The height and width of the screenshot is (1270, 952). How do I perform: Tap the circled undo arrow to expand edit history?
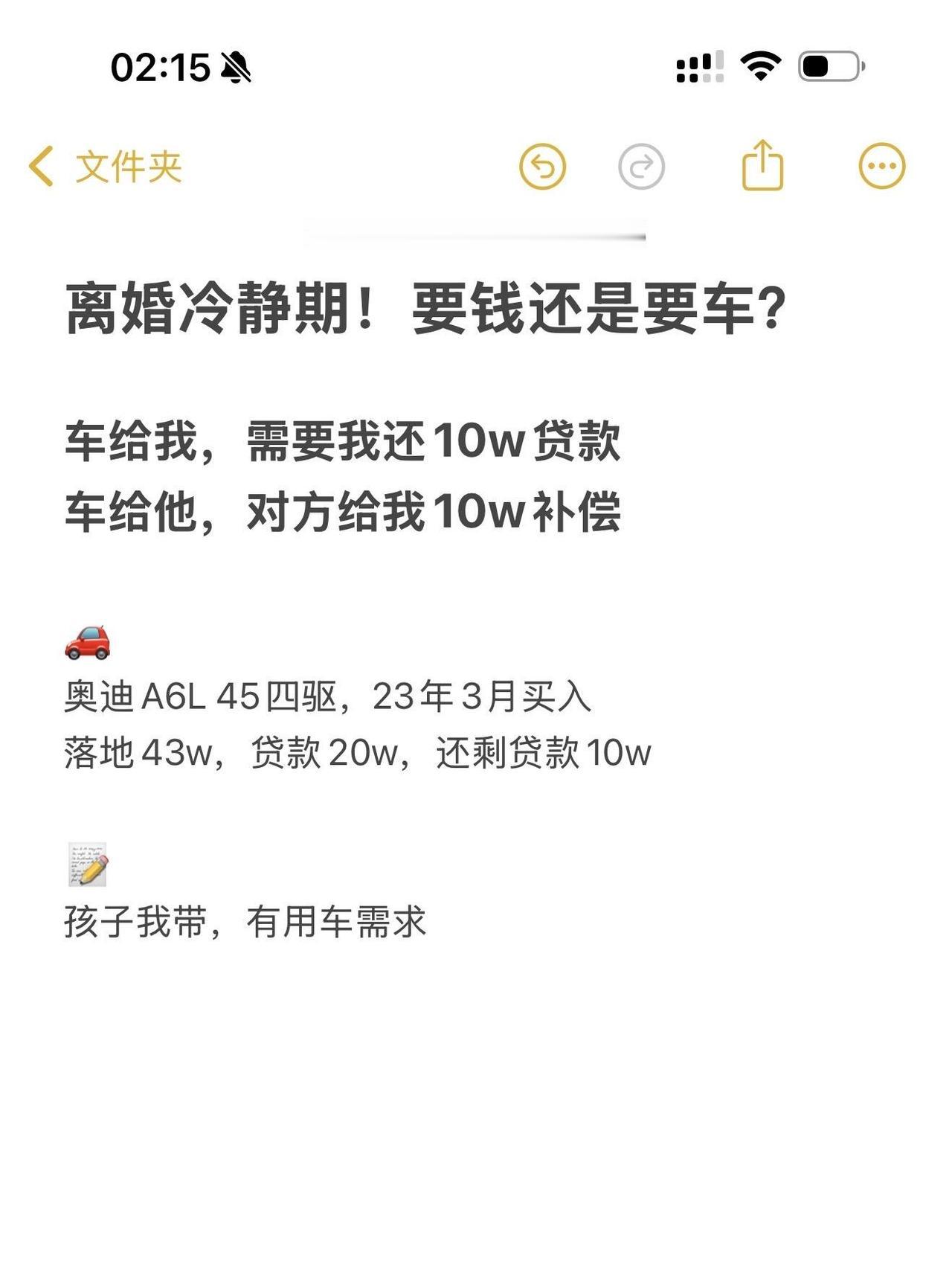tap(542, 167)
